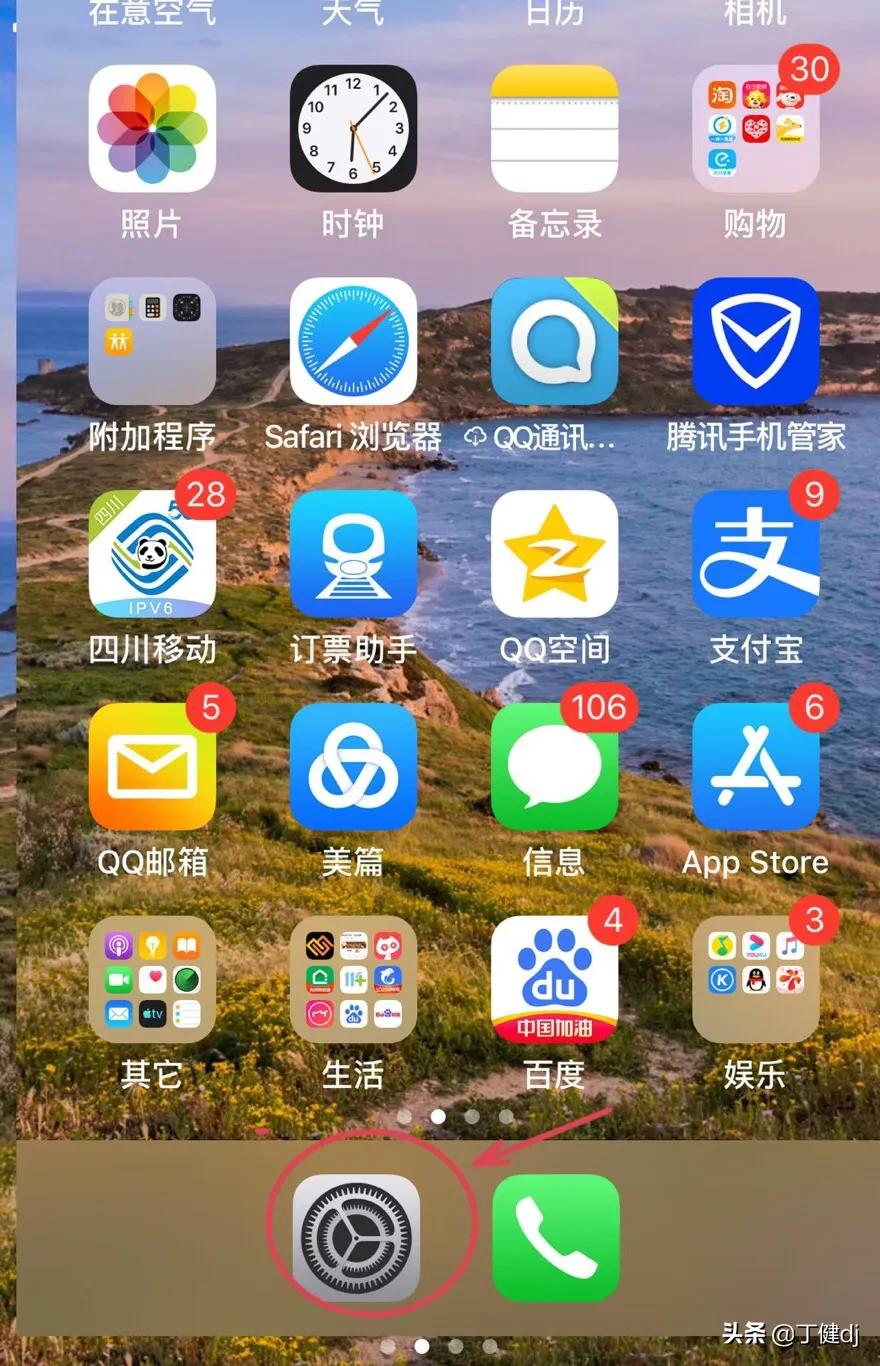Launch Safari 浏览器
This screenshot has height=1366, width=880.
click(353, 341)
